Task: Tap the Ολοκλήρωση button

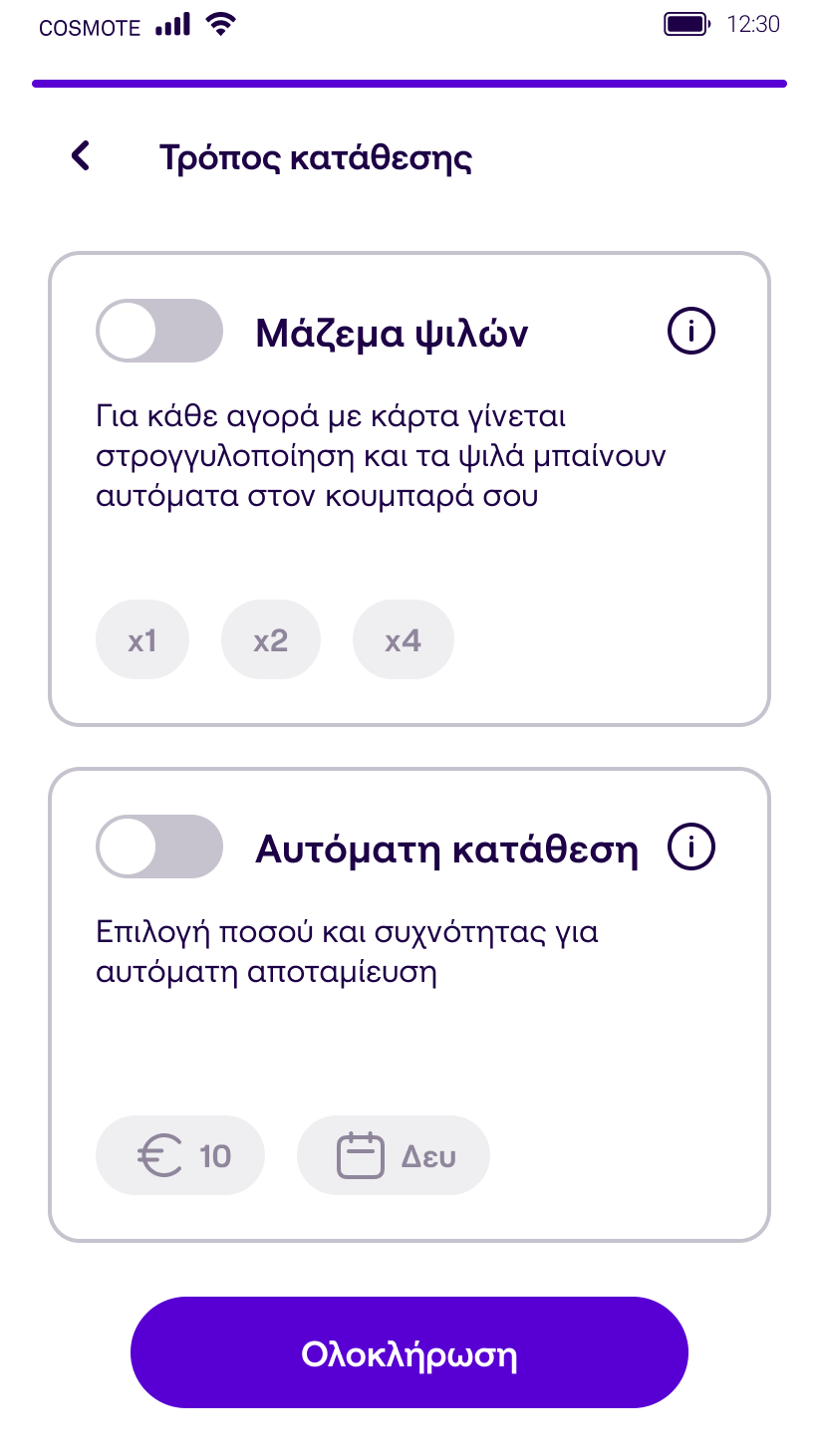Action: 409,1352
